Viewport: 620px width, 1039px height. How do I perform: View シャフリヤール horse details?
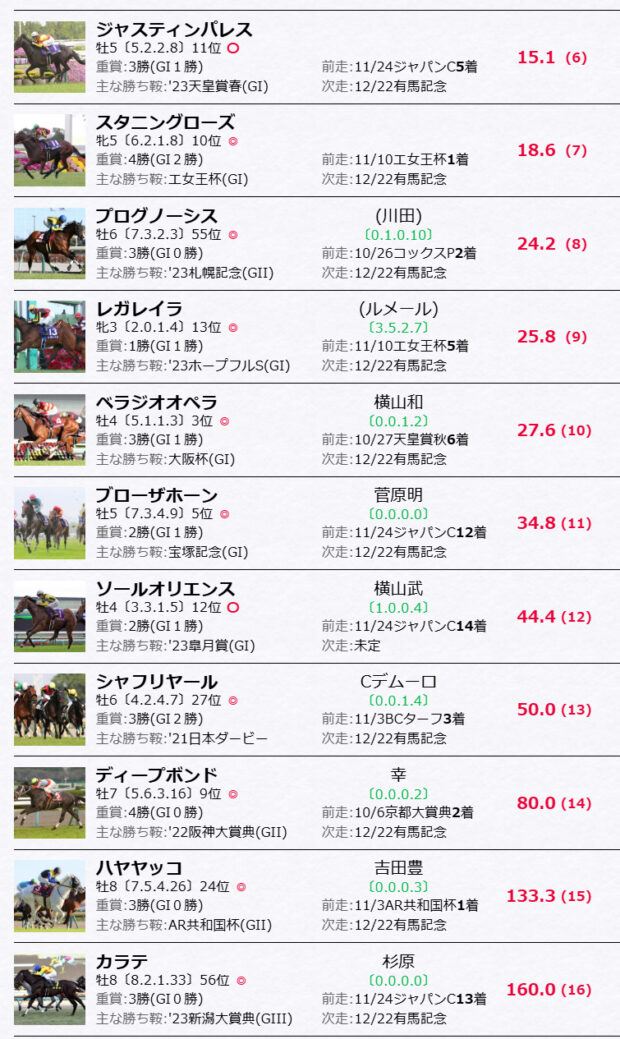pyautogui.click(x=157, y=681)
